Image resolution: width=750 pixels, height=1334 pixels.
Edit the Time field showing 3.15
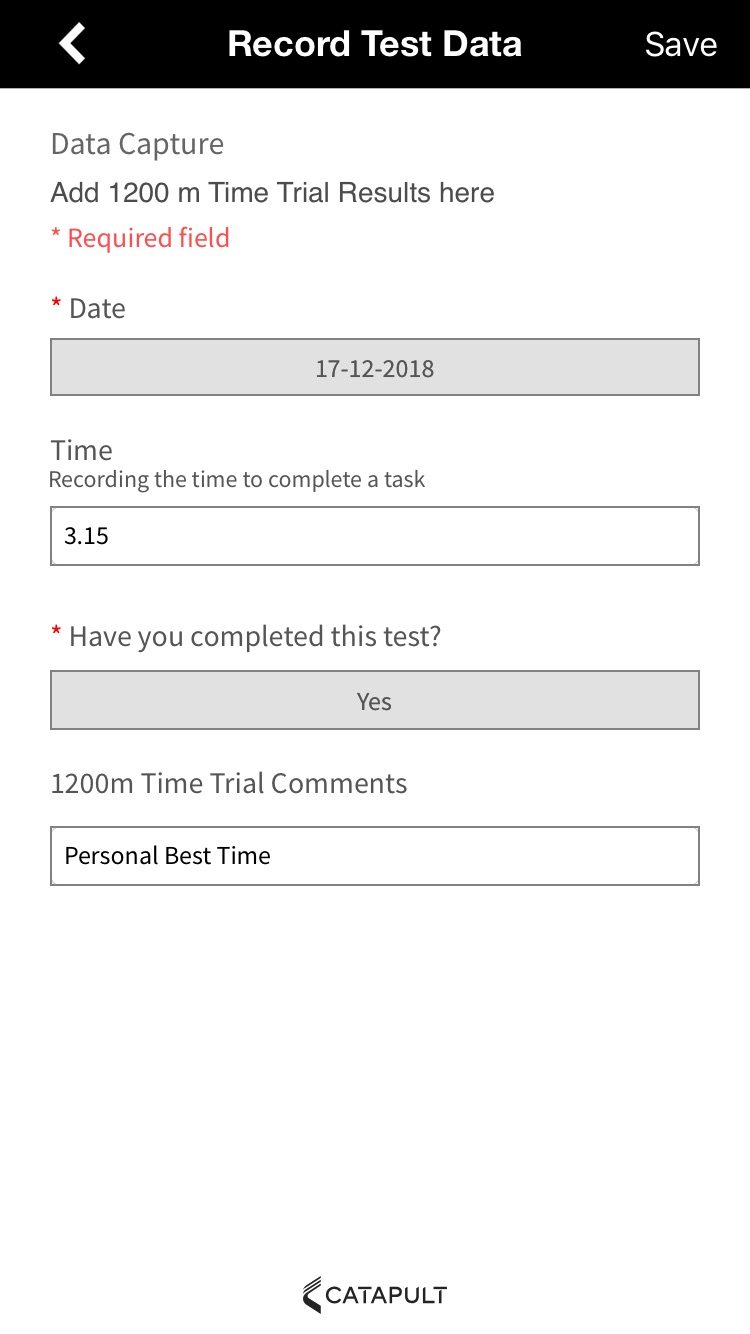click(x=375, y=536)
